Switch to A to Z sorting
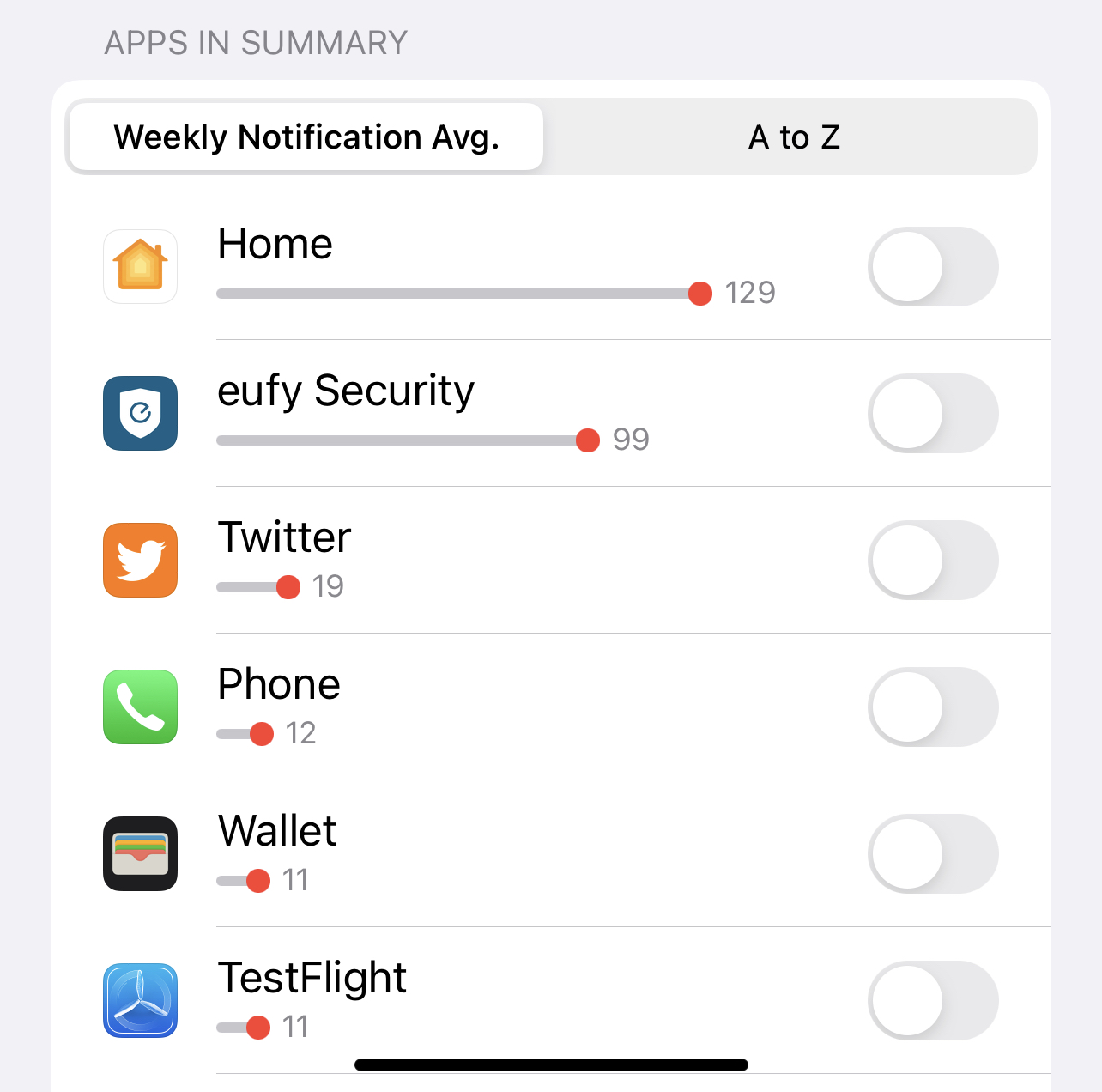This screenshot has width=1102, height=1092. coord(793,137)
